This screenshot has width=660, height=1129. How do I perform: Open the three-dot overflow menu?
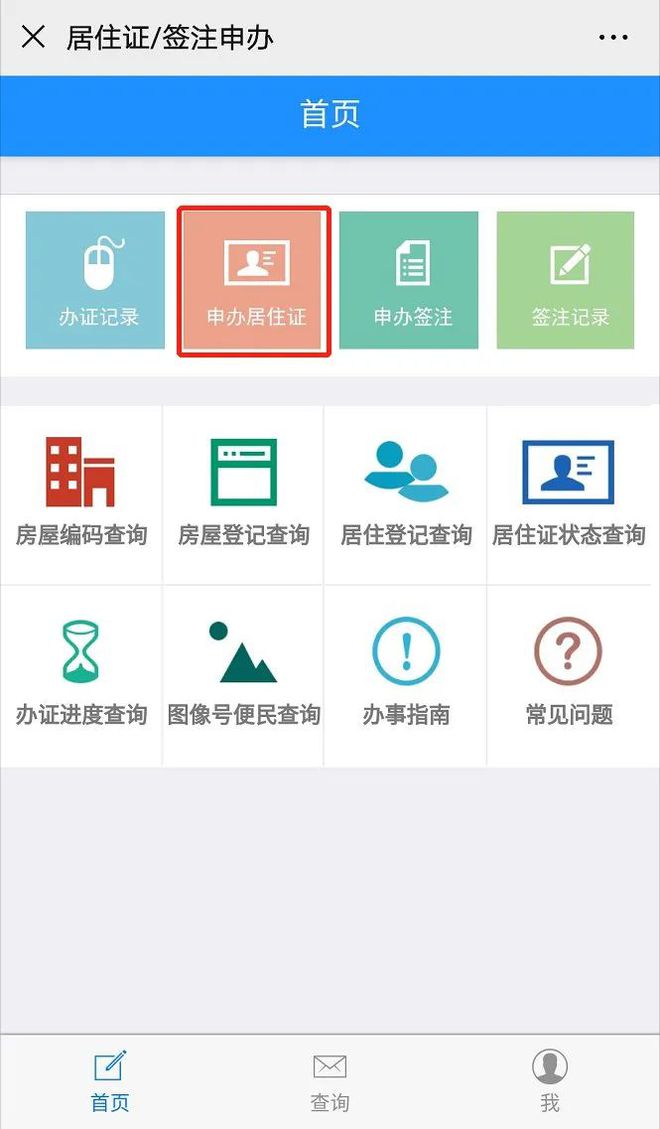(613, 38)
